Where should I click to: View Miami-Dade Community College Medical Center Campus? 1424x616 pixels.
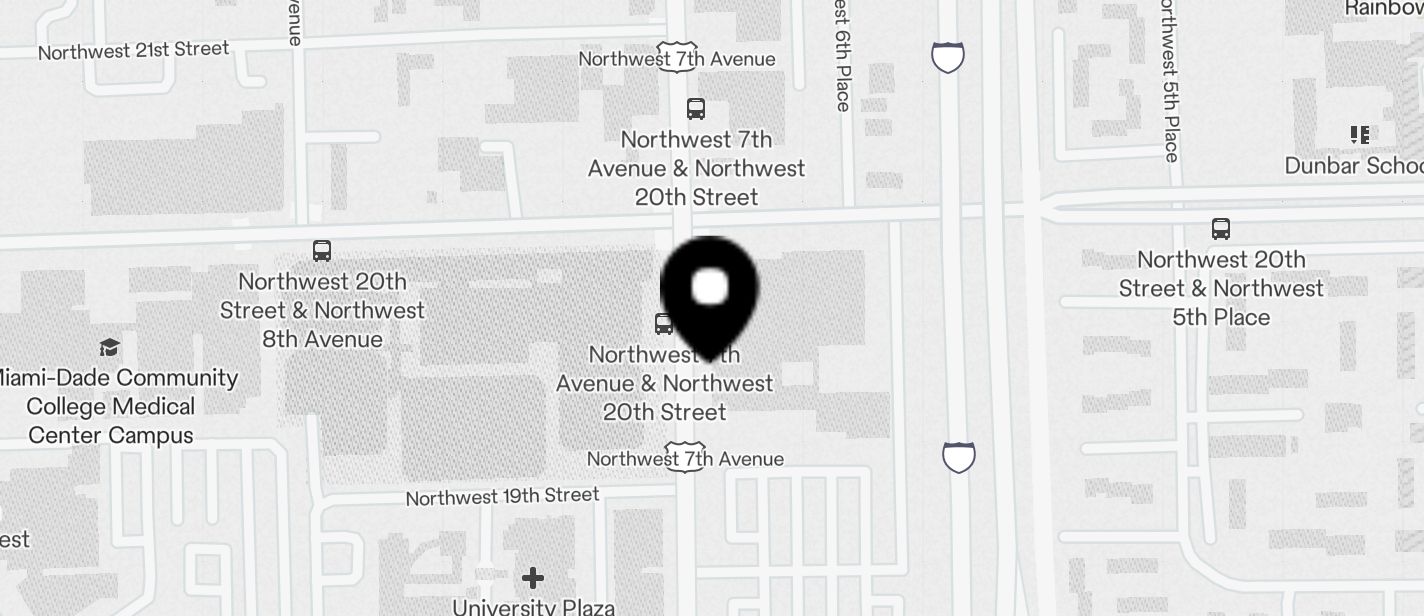click(x=109, y=348)
